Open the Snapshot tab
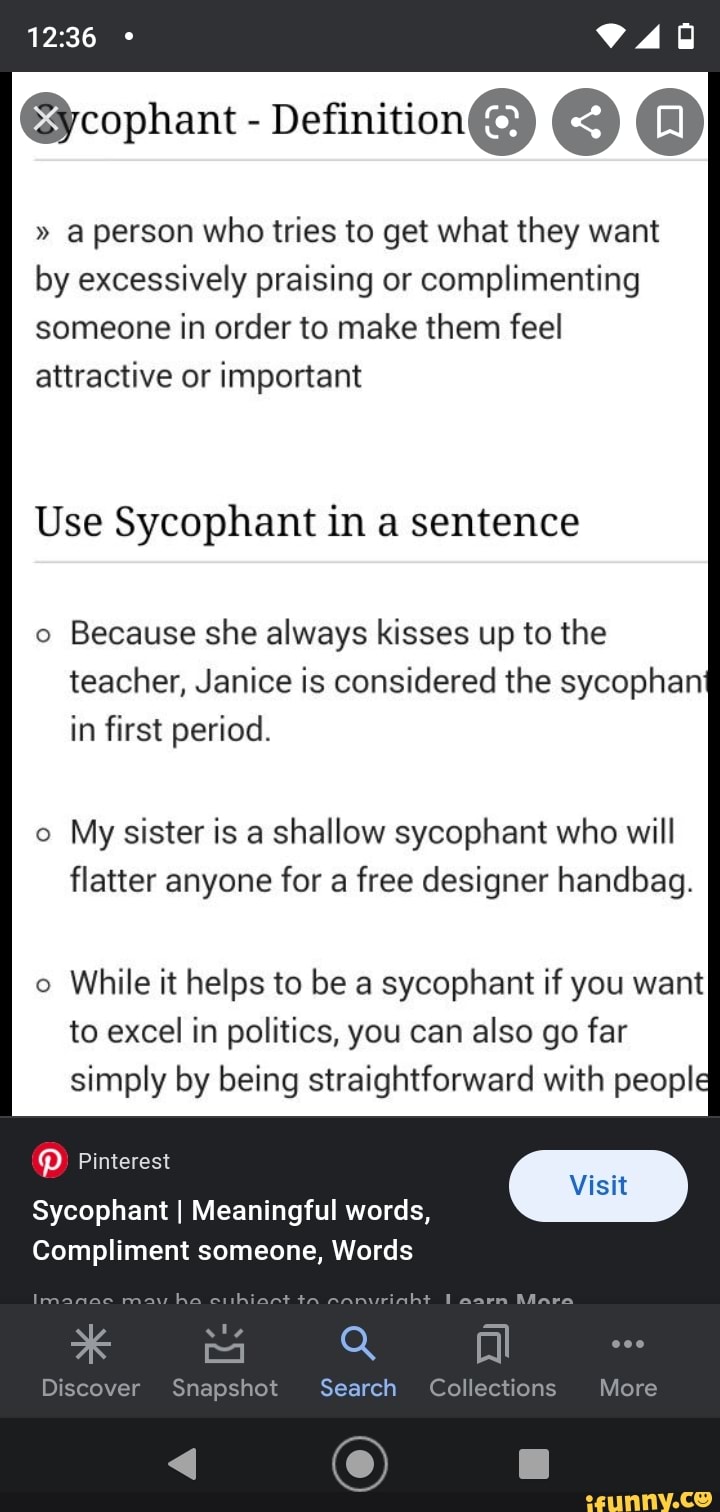720x1512 pixels. pyautogui.click(x=225, y=1362)
